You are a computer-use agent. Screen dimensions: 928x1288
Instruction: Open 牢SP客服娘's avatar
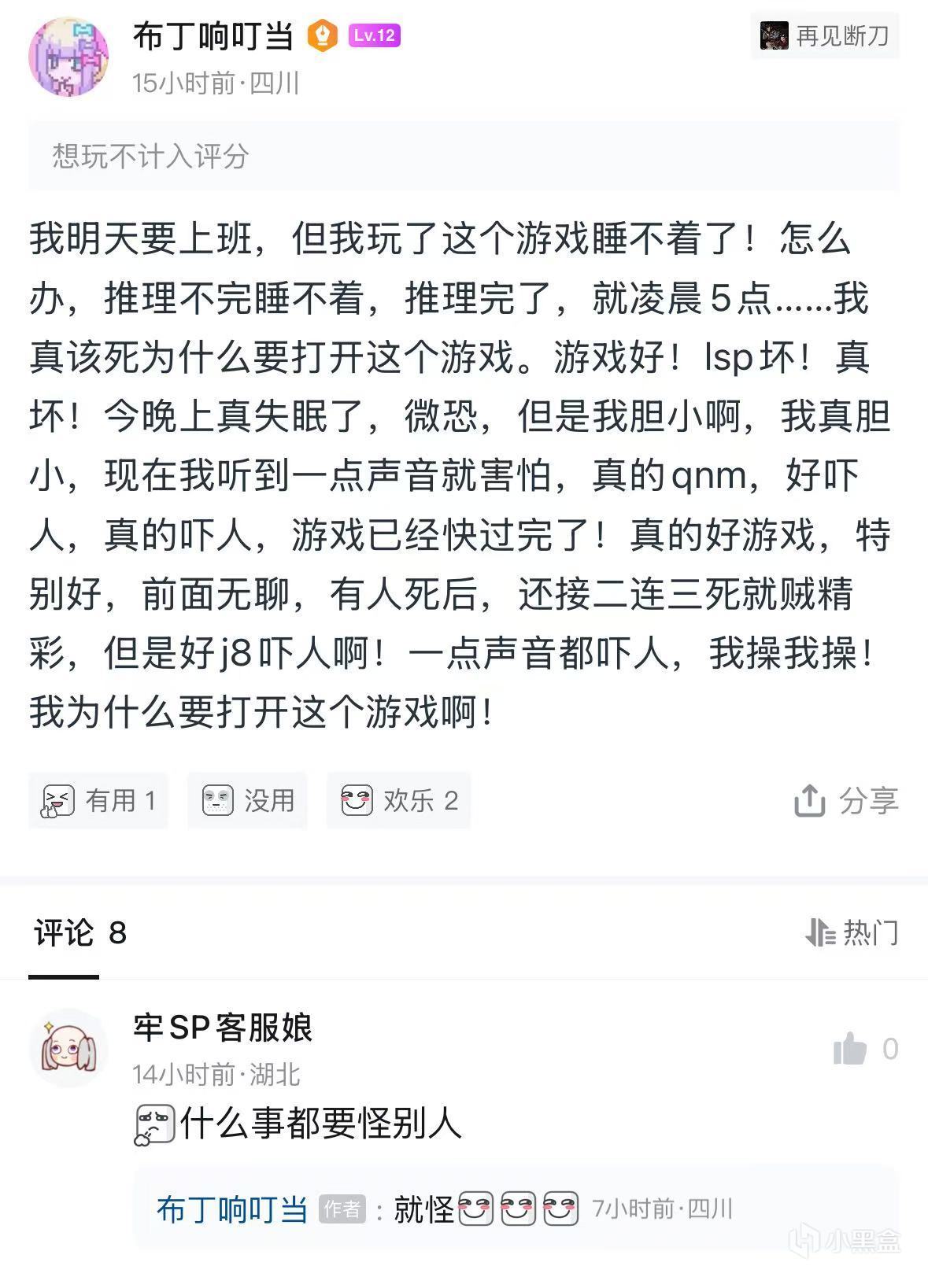[x=68, y=1048]
